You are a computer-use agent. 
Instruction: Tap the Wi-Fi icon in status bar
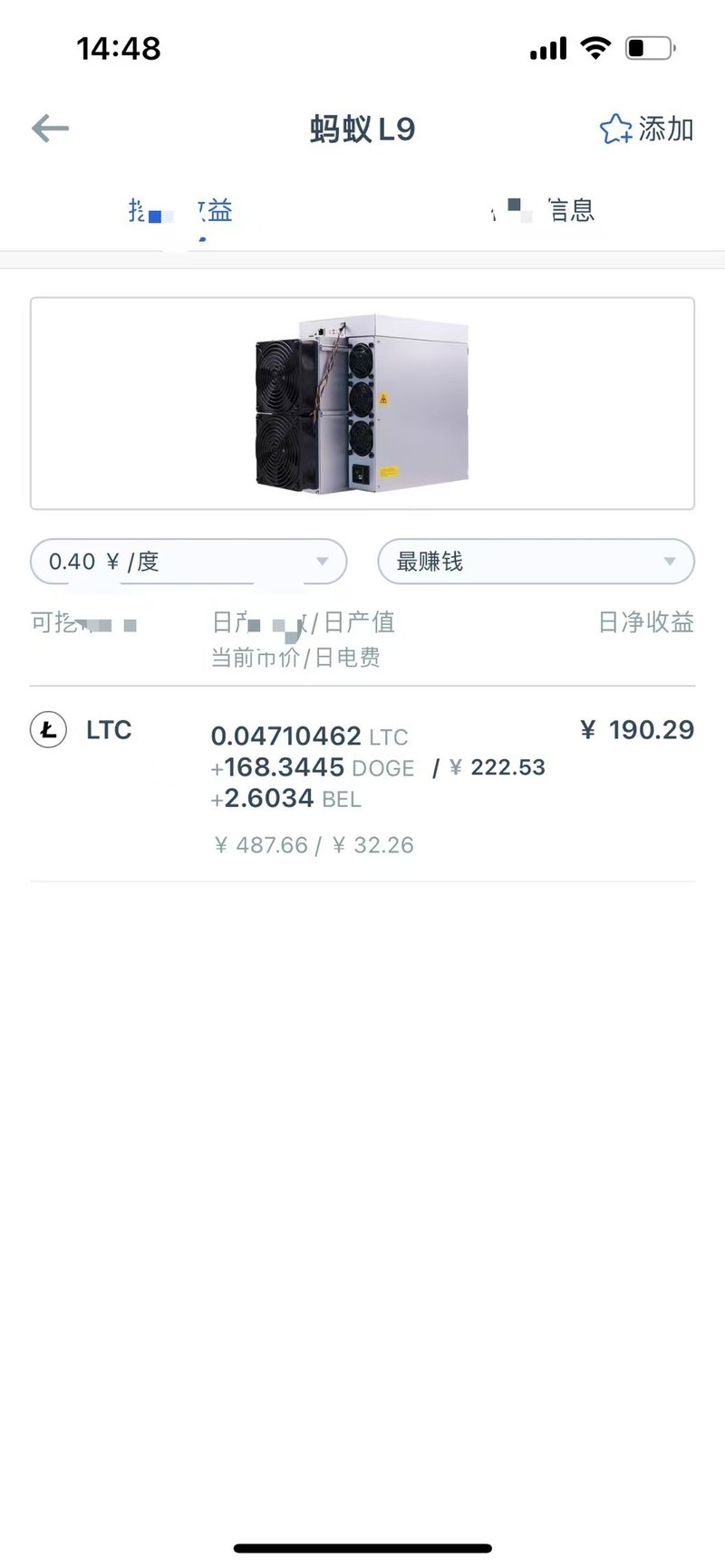[x=595, y=47]
